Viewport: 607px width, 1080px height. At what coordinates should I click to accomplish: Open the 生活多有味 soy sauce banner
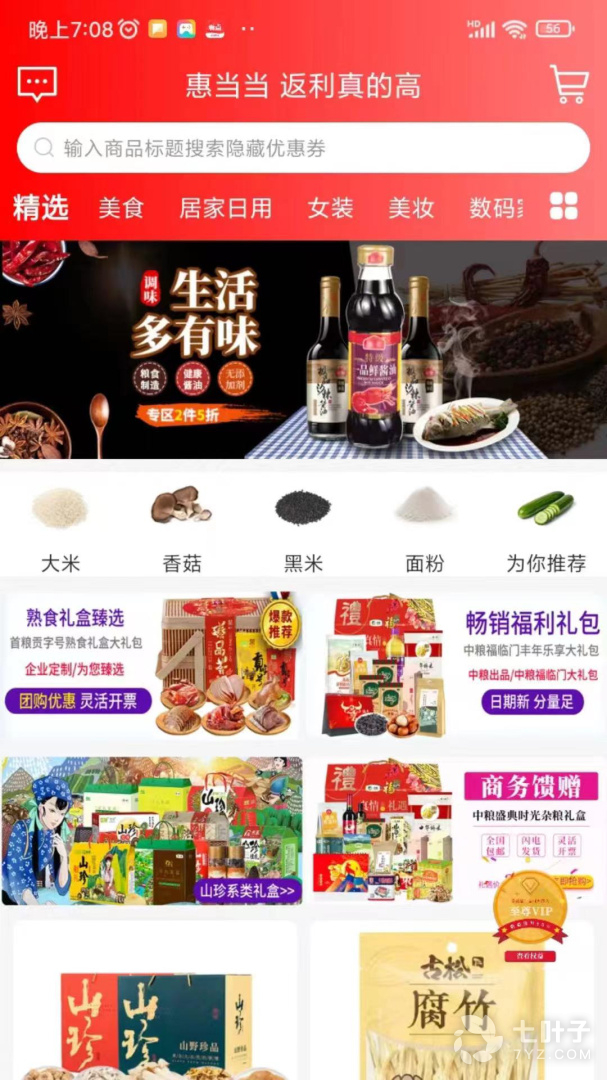tap(303, 349)
